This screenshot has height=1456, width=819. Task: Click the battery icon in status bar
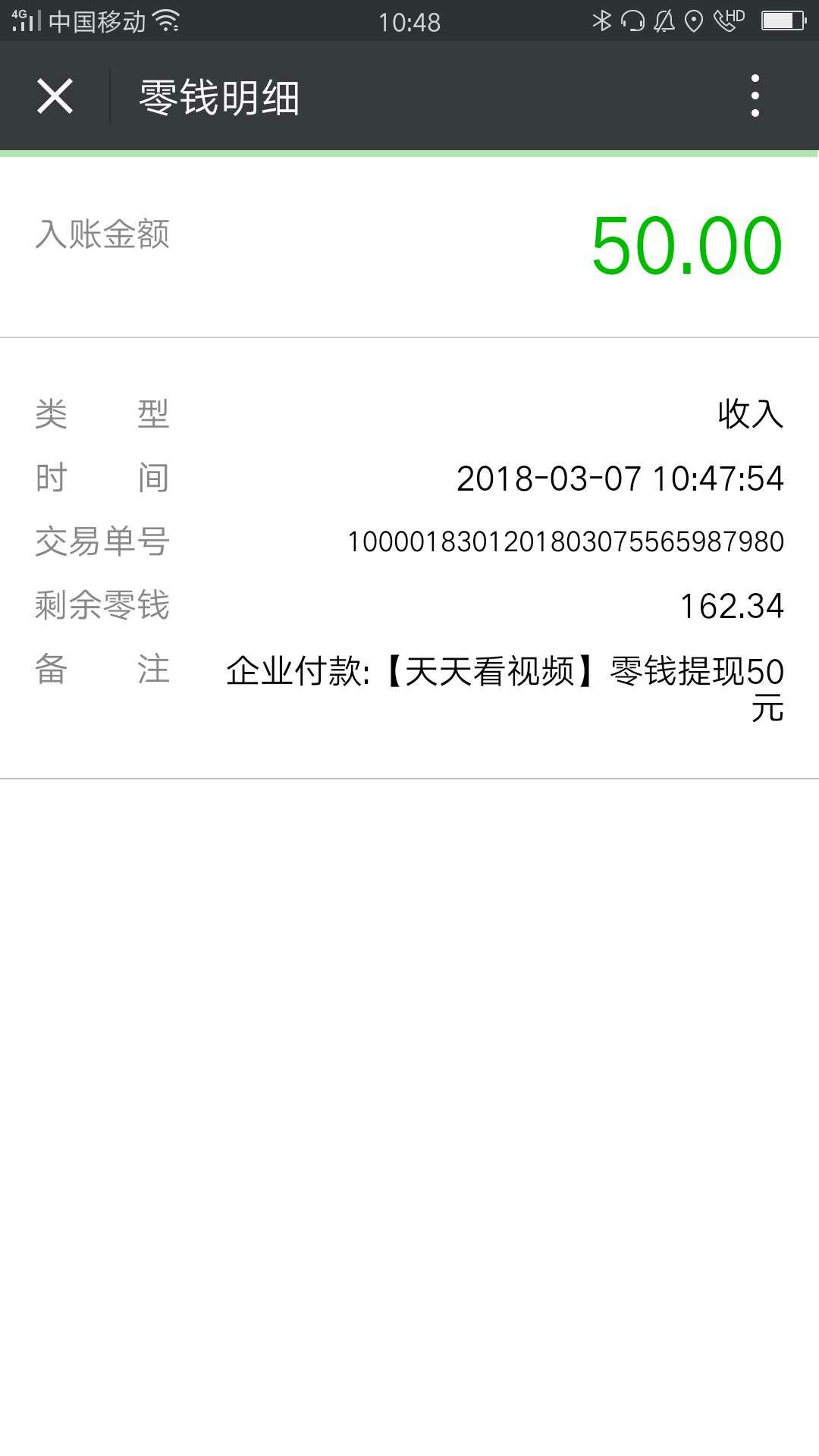click(781, 21)
